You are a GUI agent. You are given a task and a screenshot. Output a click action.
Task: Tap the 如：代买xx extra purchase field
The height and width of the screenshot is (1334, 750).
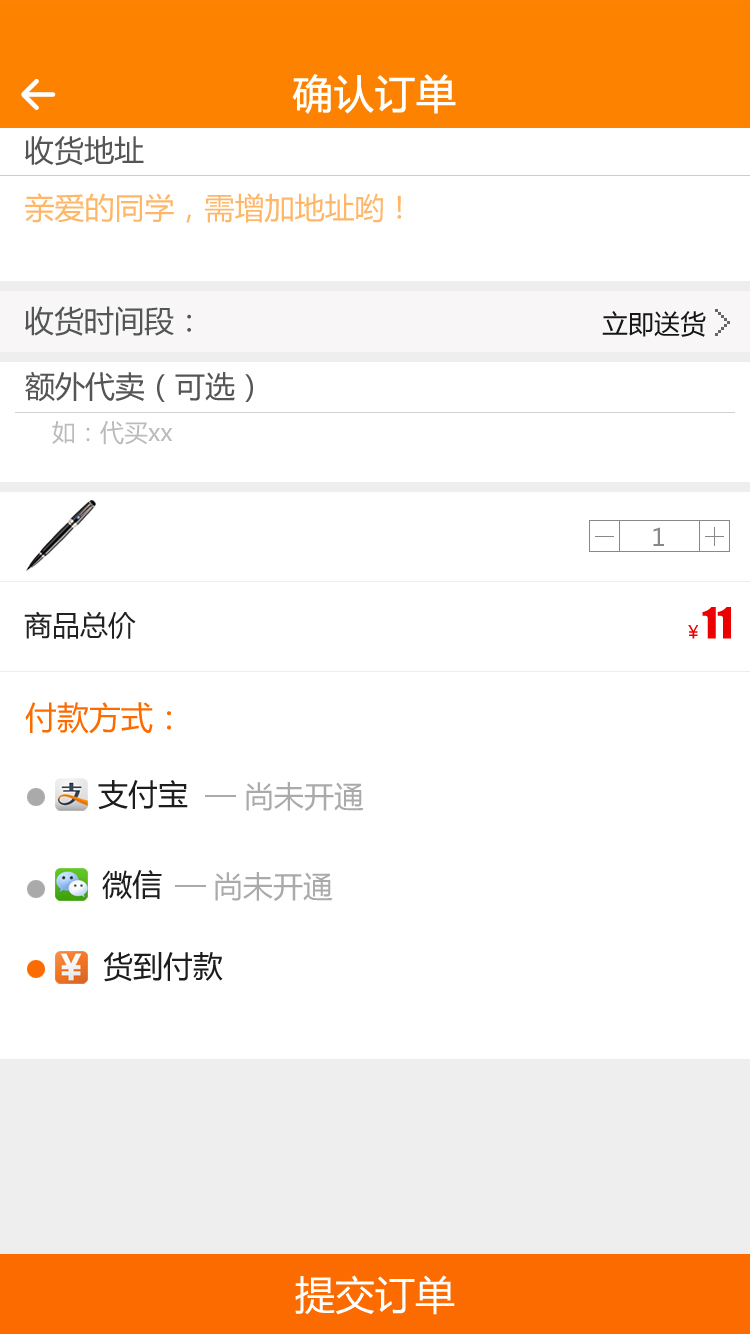coord(375,434)
